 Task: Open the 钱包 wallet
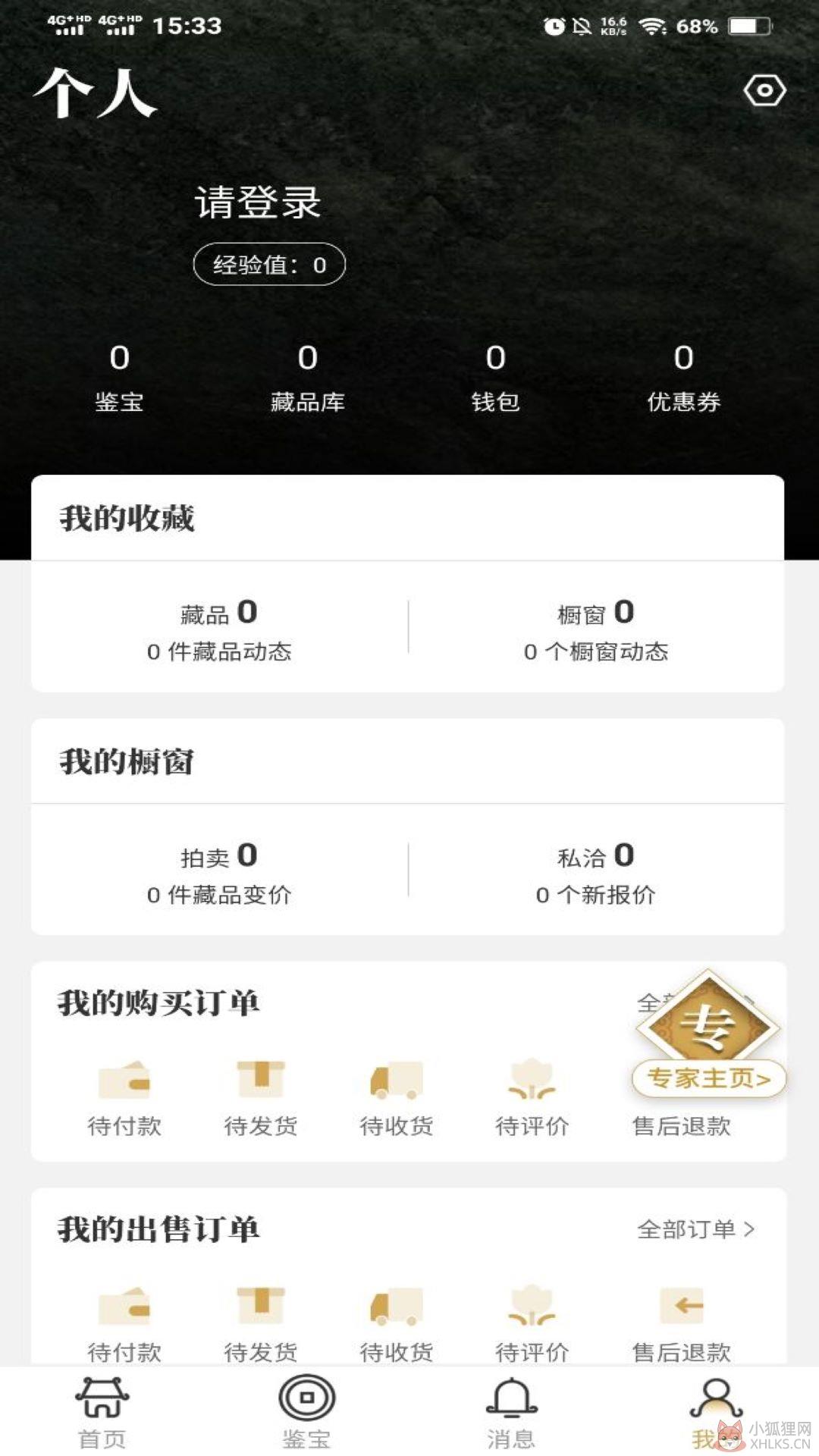(x=495, y=378)
